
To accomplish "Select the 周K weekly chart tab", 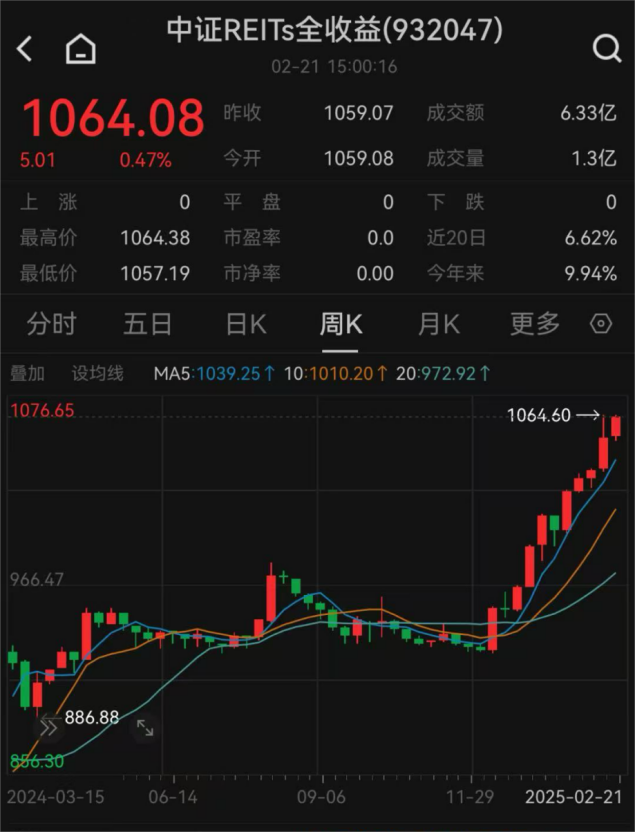I will tap(340, 324).
